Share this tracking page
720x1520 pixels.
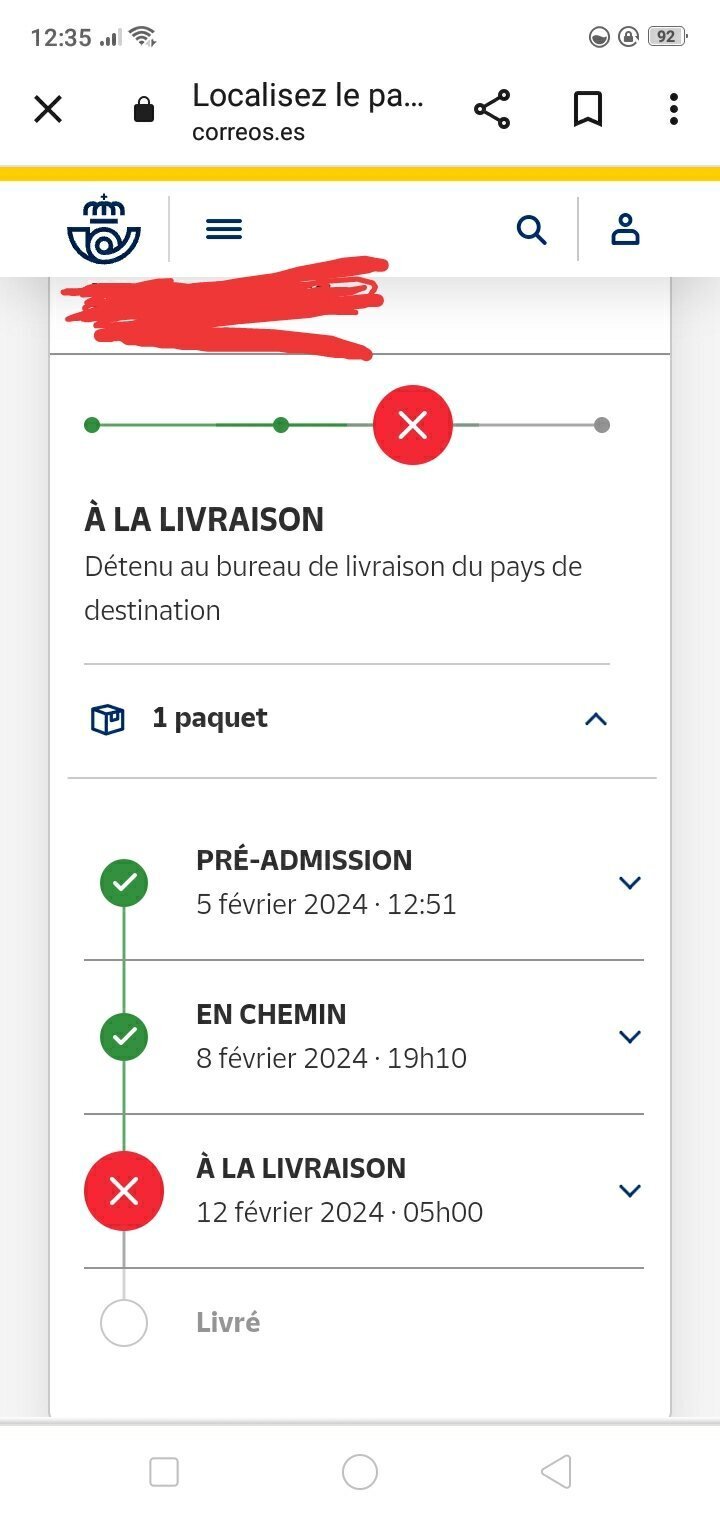click(492, 109)
